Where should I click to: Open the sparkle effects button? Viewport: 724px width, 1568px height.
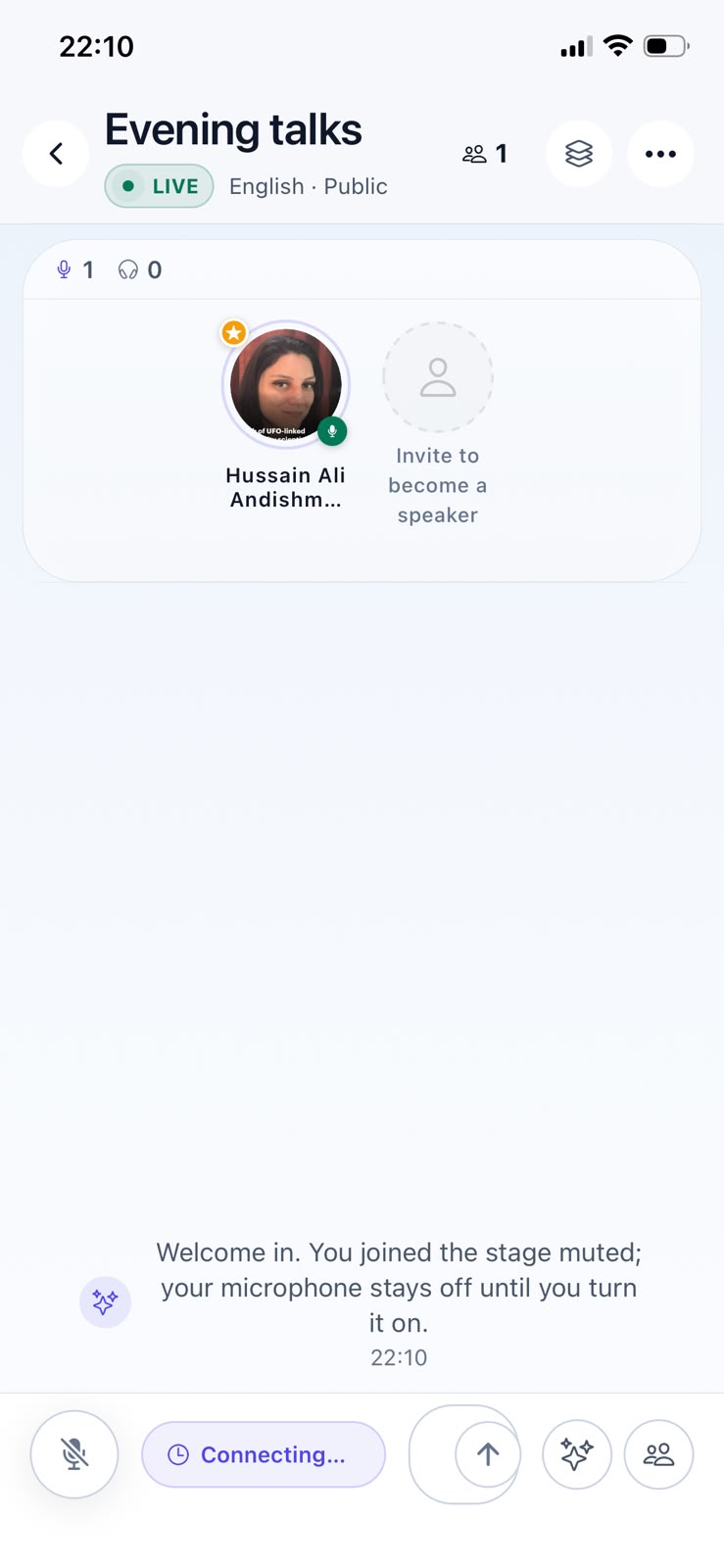click(x=577, y=1454)
